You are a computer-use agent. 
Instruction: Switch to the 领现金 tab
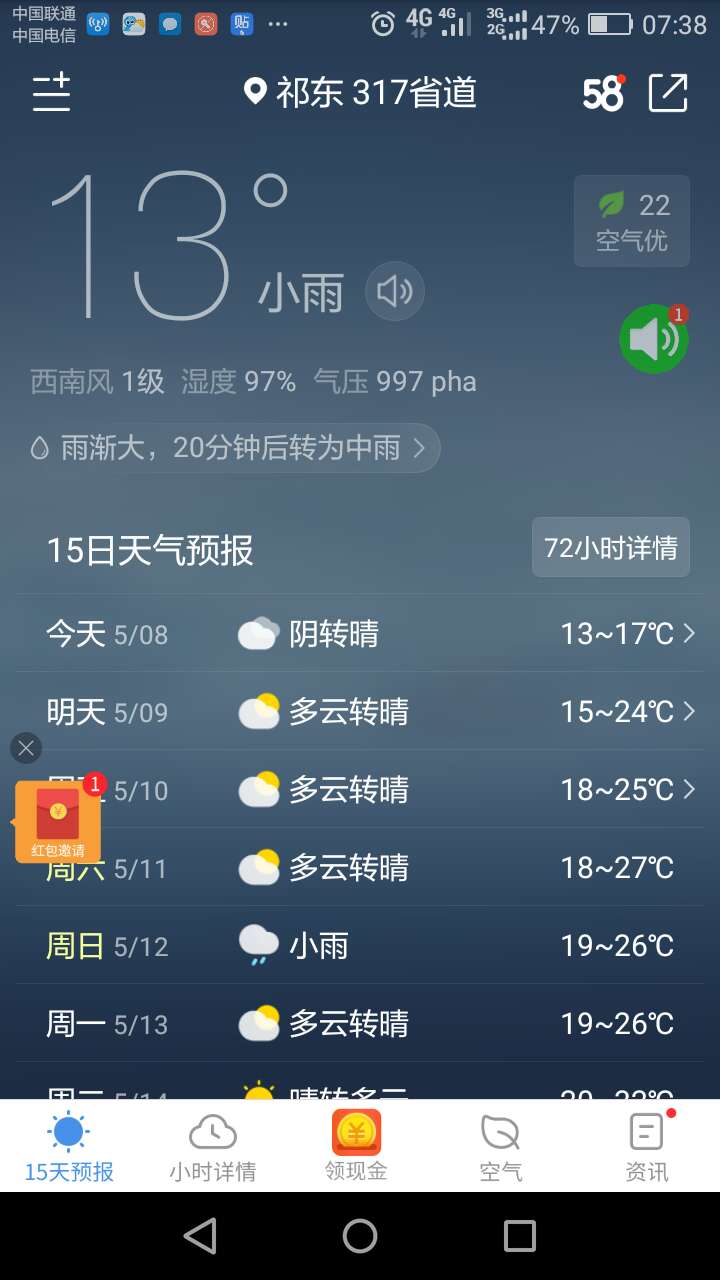356,1147
